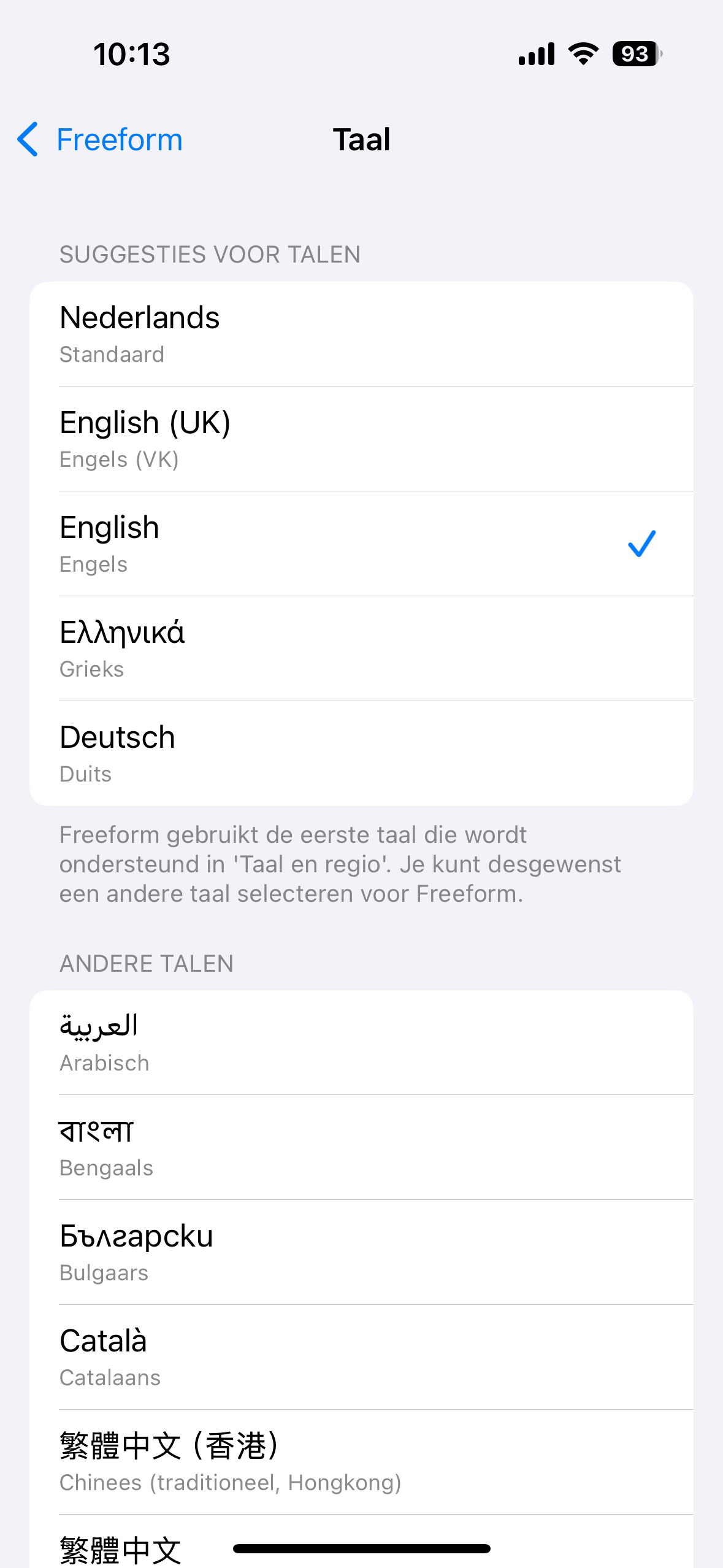Go back to Freeform settings
Screen dimensions: 723x1568
pyautogui.click(x=101, y=140)
